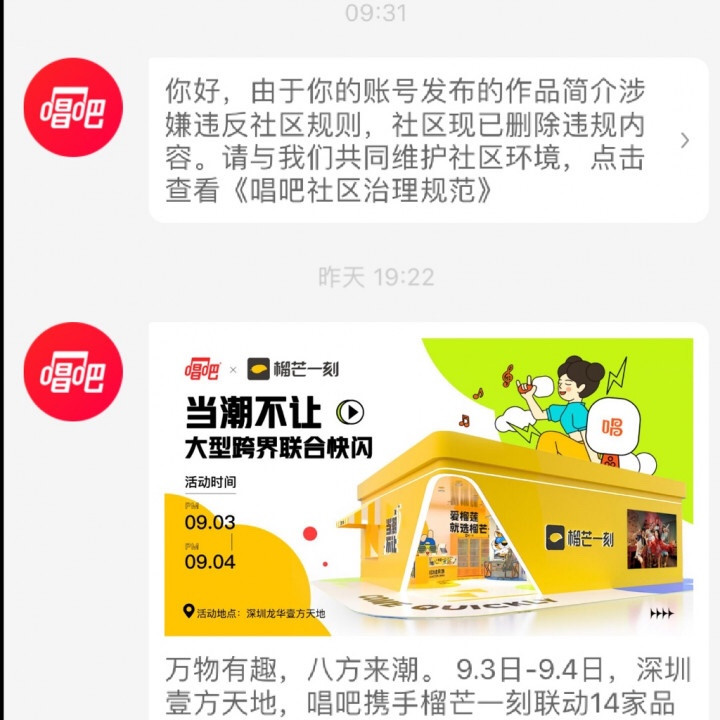Tap the chevron on the violation message
The height and width of the screenshot is (720, 720).
pyautogui.click(x=685, y=140)
